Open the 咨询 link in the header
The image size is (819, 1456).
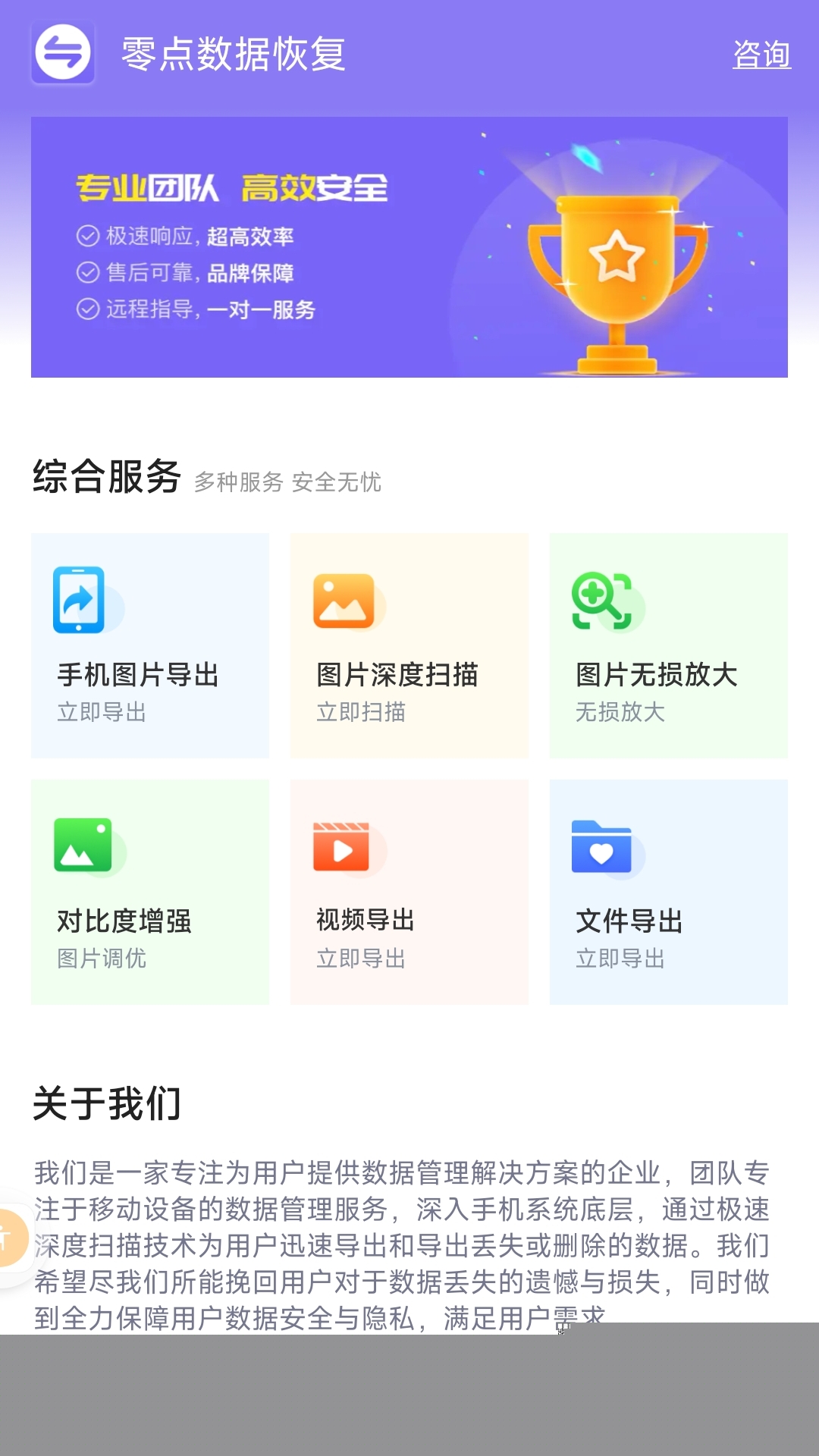click(761, 55)
